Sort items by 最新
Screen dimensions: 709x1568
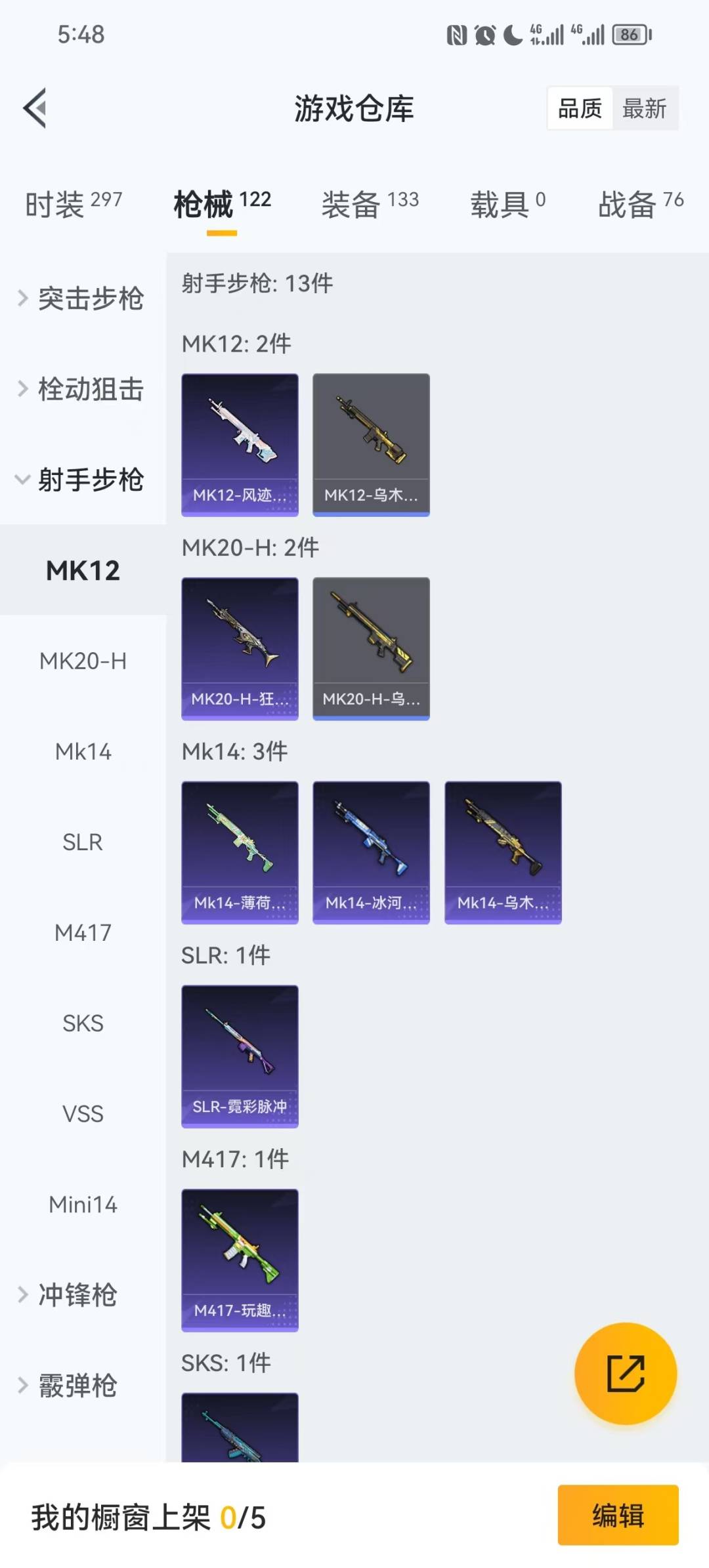(646, 108)
